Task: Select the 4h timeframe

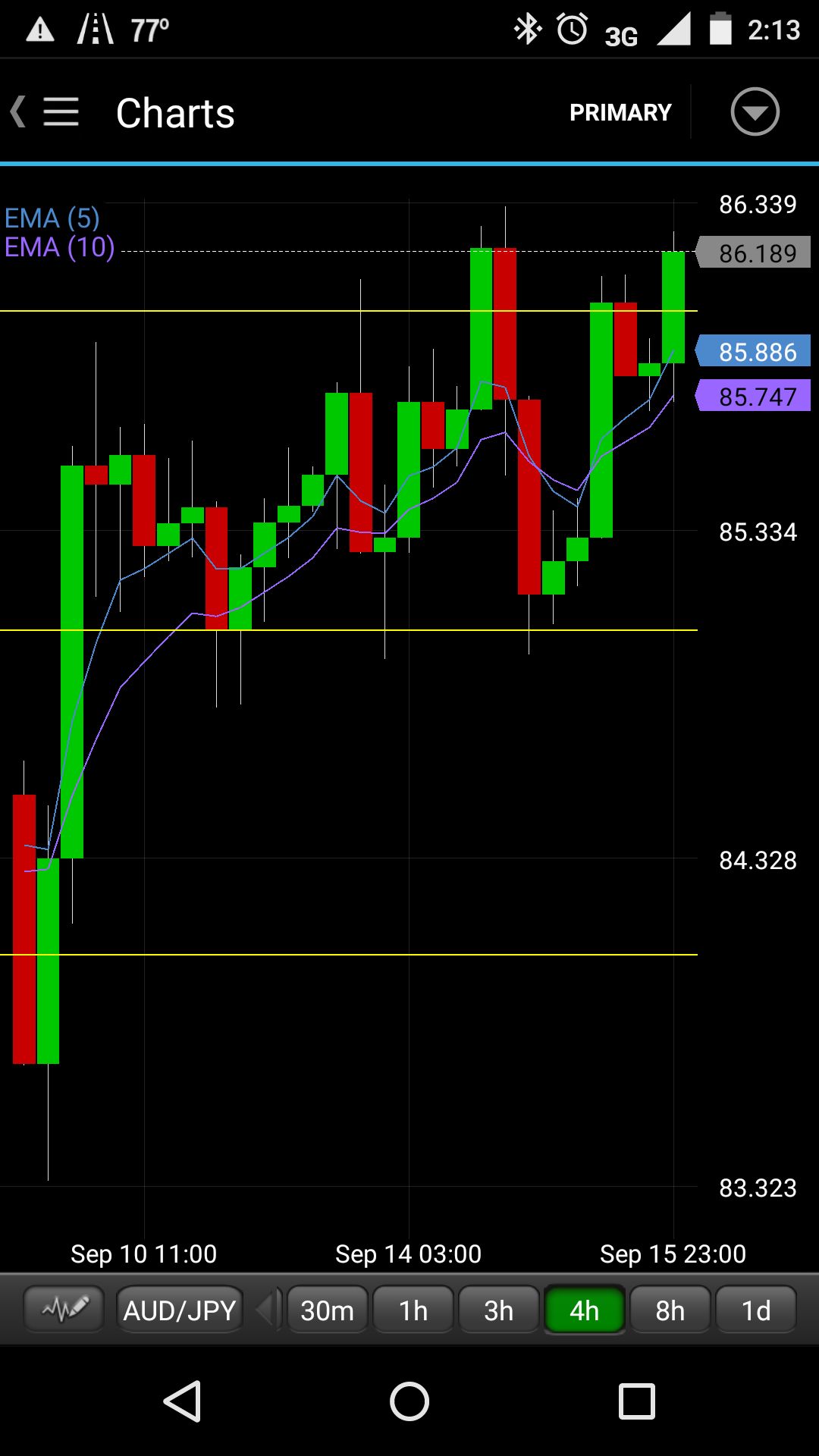Action: pos(585,1310)
